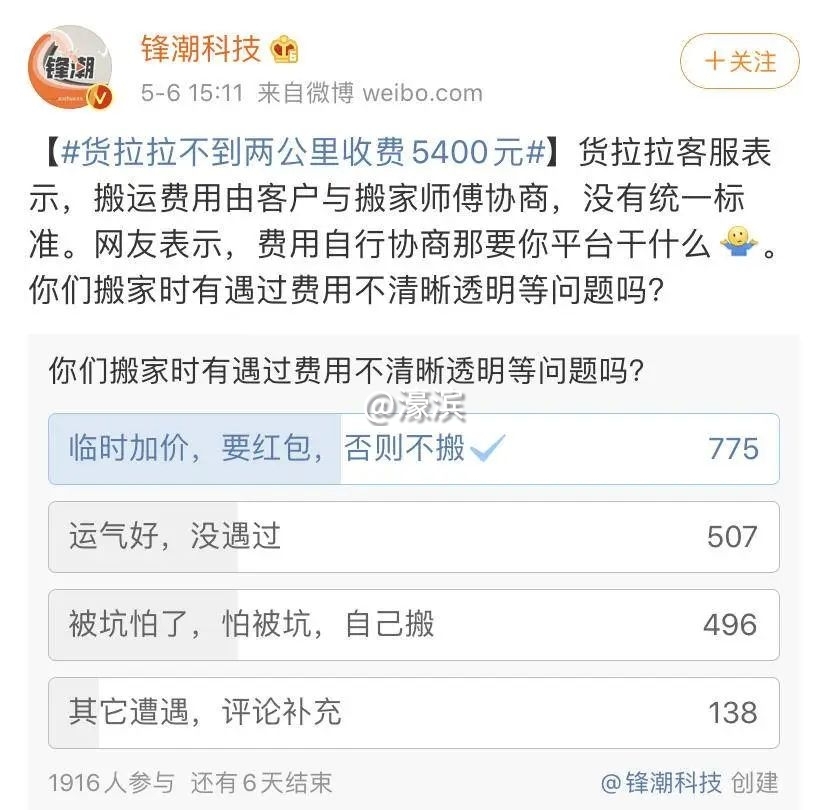This screenshot has width=828, height=810.
Task: Open 锋潮科技's profile avatar
Action: [69, 68]
